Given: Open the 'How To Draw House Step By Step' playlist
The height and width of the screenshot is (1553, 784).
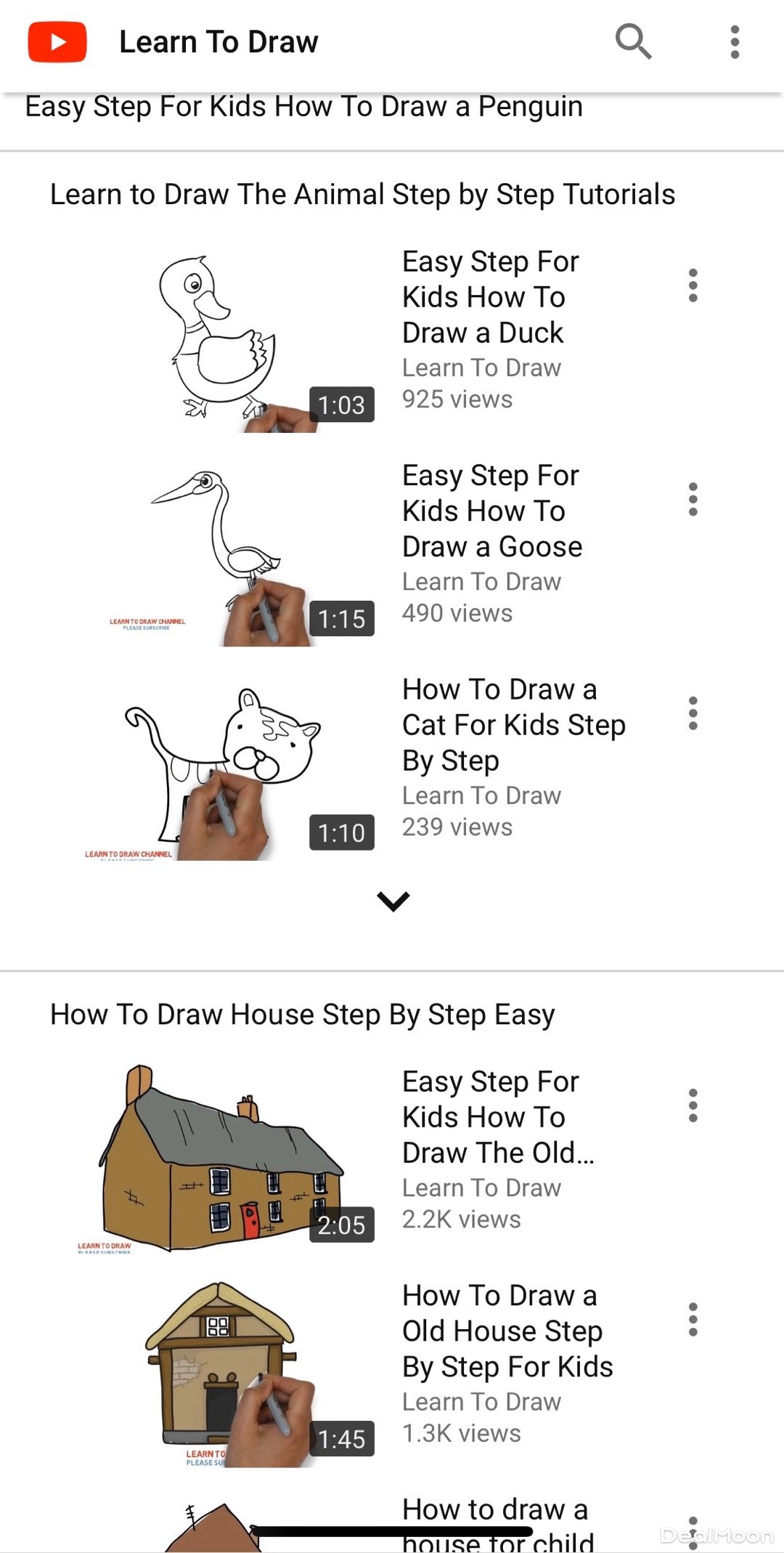Looking at the screenshot, I should [302, 1015].
